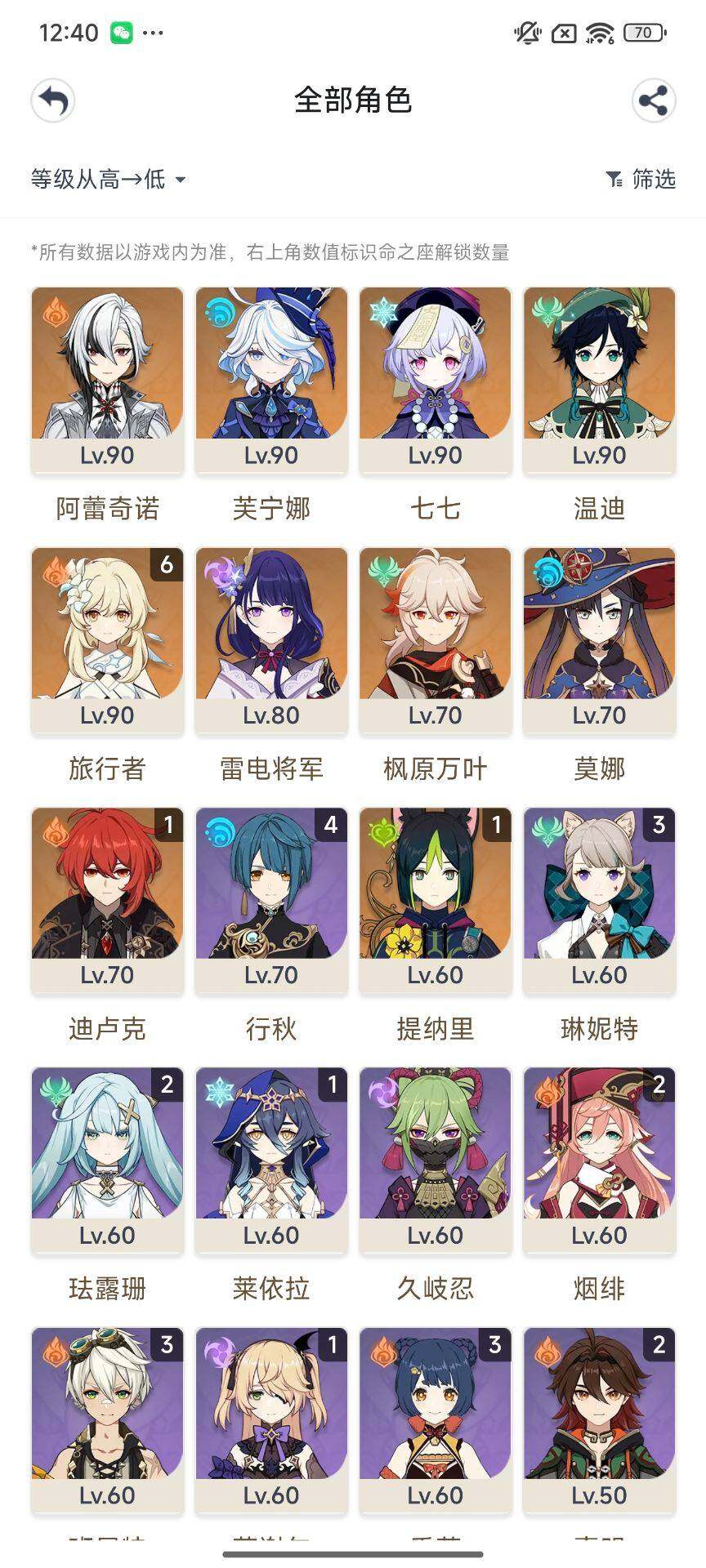View 烟绯 character details

tap(599, 1160)
